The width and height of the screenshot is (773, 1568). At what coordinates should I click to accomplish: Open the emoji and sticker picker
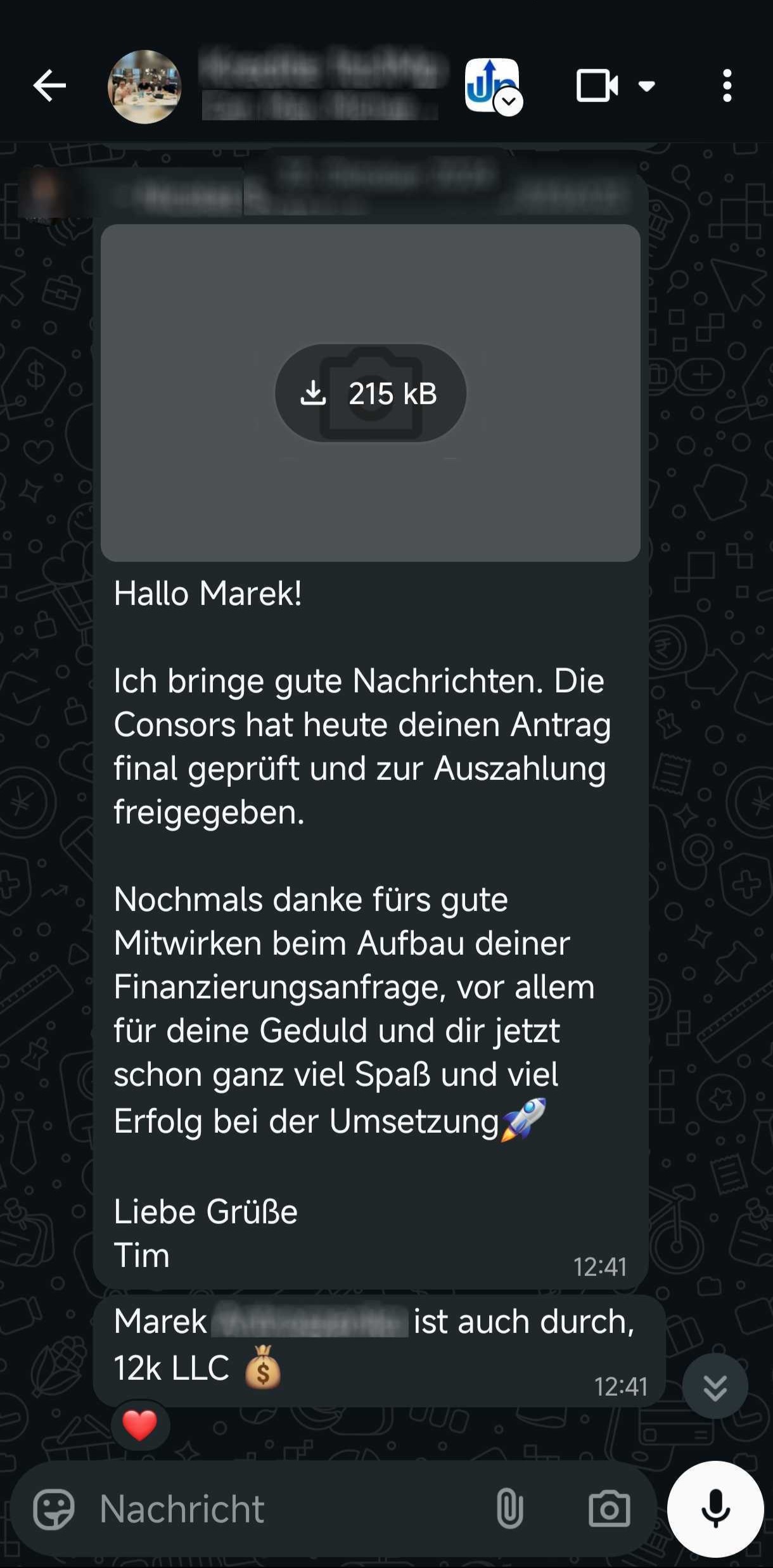(54, 1509)
